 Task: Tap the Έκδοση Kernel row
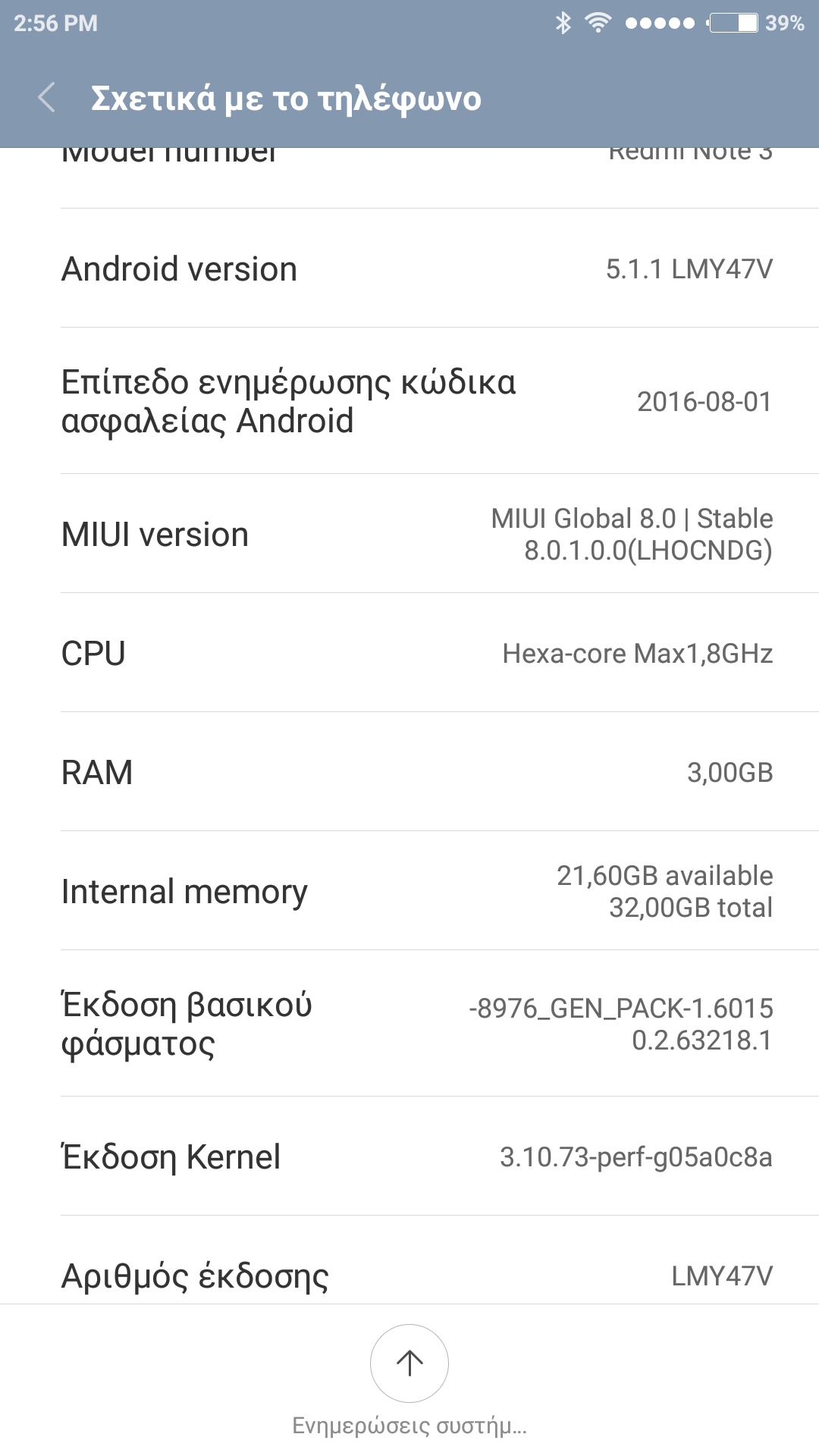[x=409, y=1156]
